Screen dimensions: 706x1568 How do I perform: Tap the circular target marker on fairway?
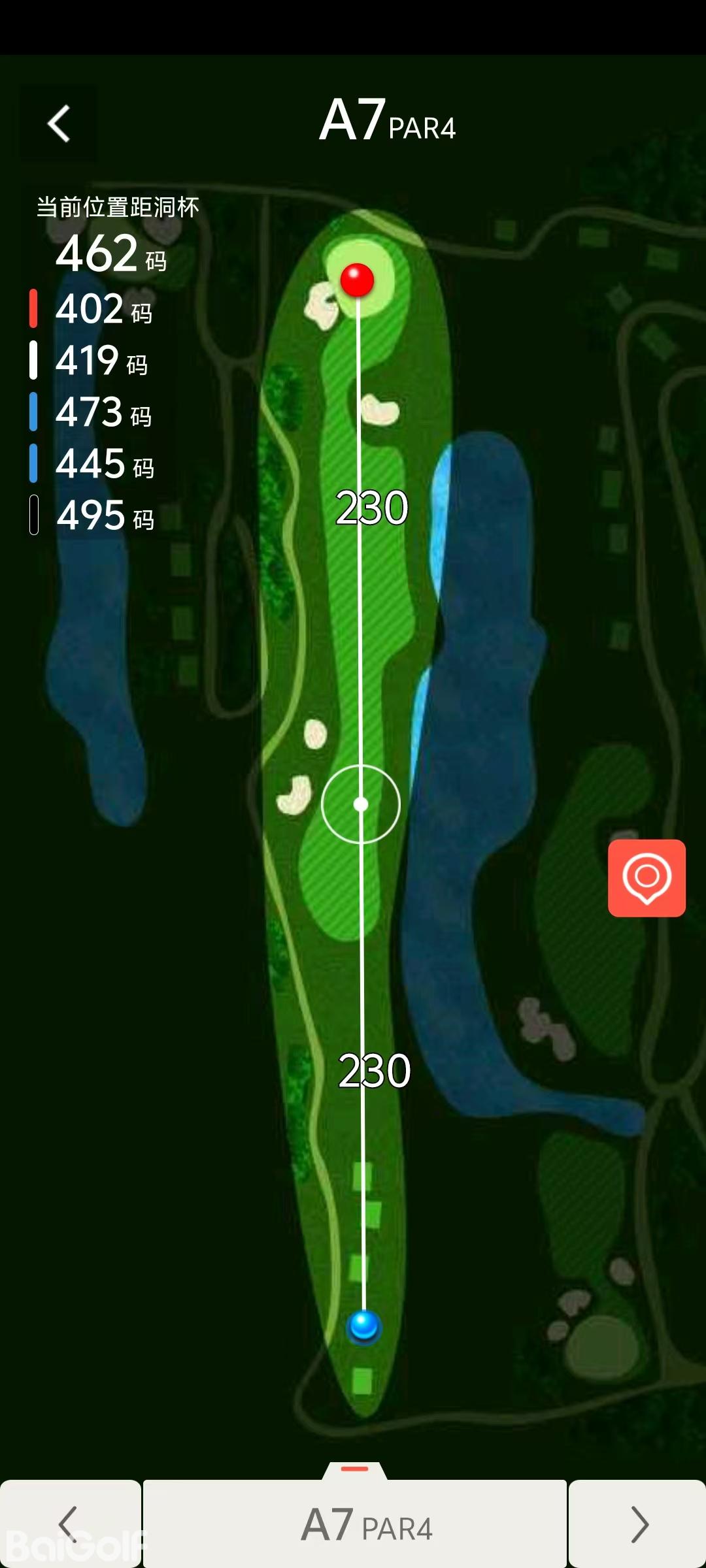(x=361, y=804)
